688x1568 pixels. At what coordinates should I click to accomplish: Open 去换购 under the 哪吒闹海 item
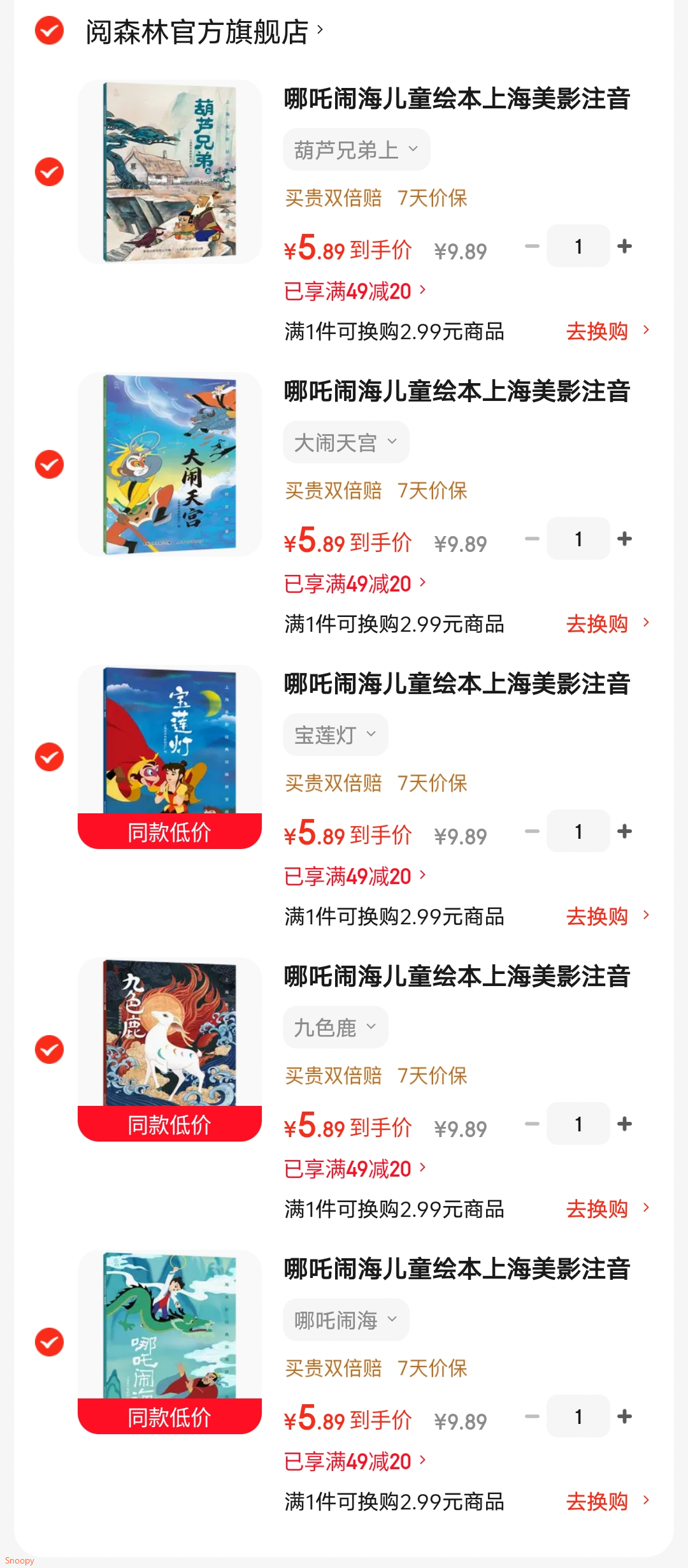(x=608, y=1501)
